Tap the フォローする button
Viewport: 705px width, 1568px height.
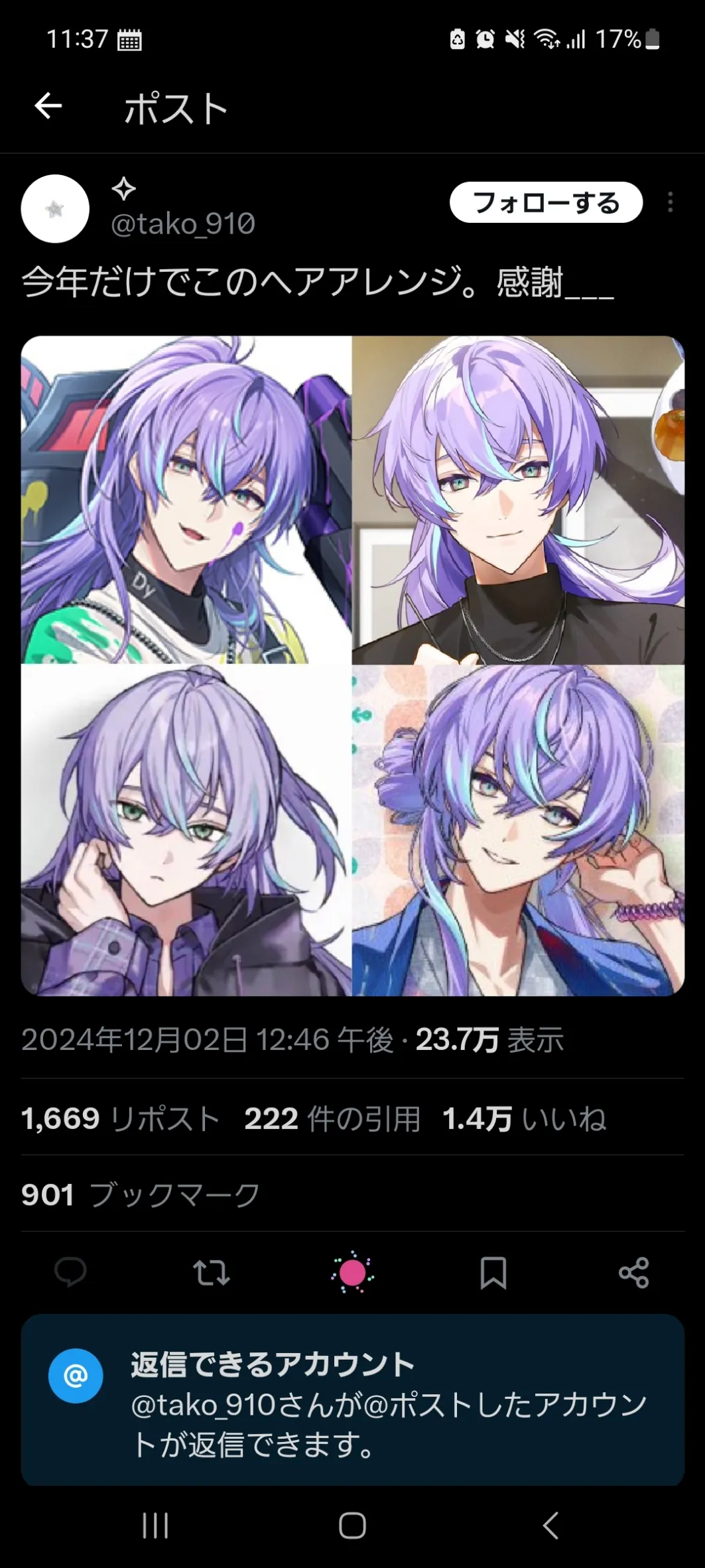click(546, 202)
